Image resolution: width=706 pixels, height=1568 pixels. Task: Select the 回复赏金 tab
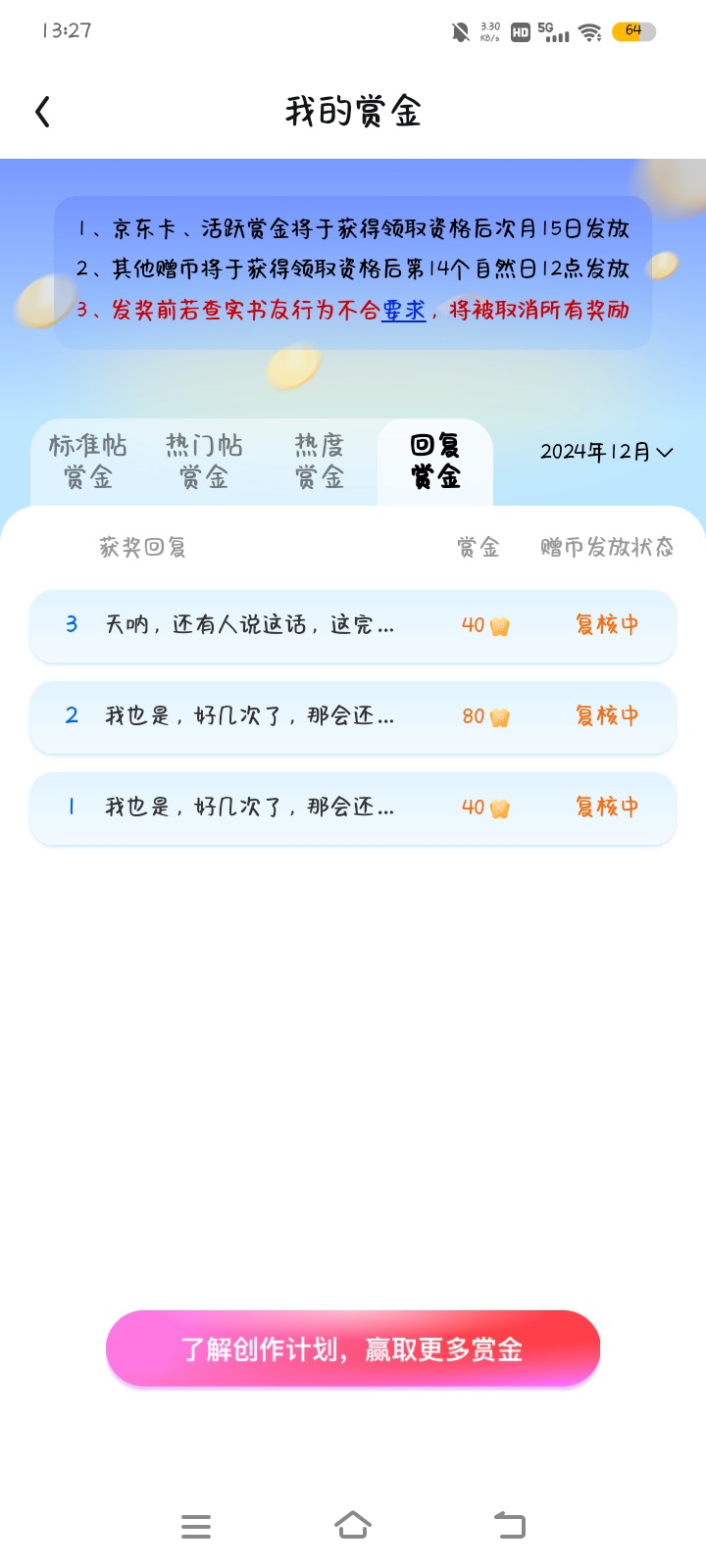[435, 462]
